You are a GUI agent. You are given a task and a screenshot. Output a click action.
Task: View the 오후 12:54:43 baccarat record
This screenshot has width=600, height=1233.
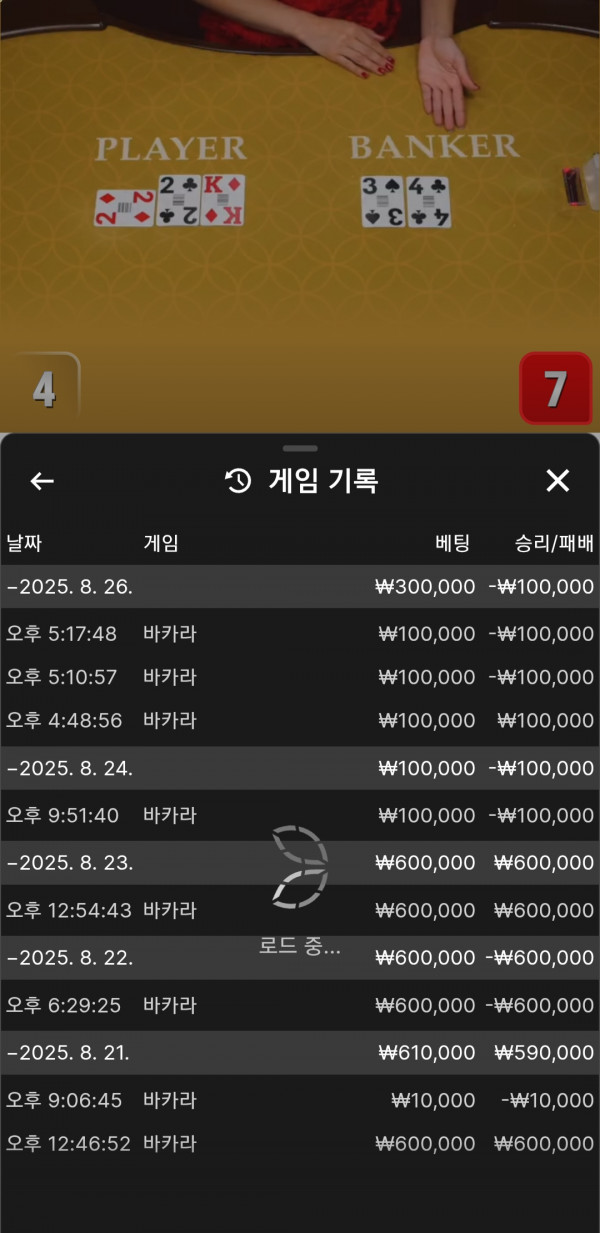tap(300, 910)
